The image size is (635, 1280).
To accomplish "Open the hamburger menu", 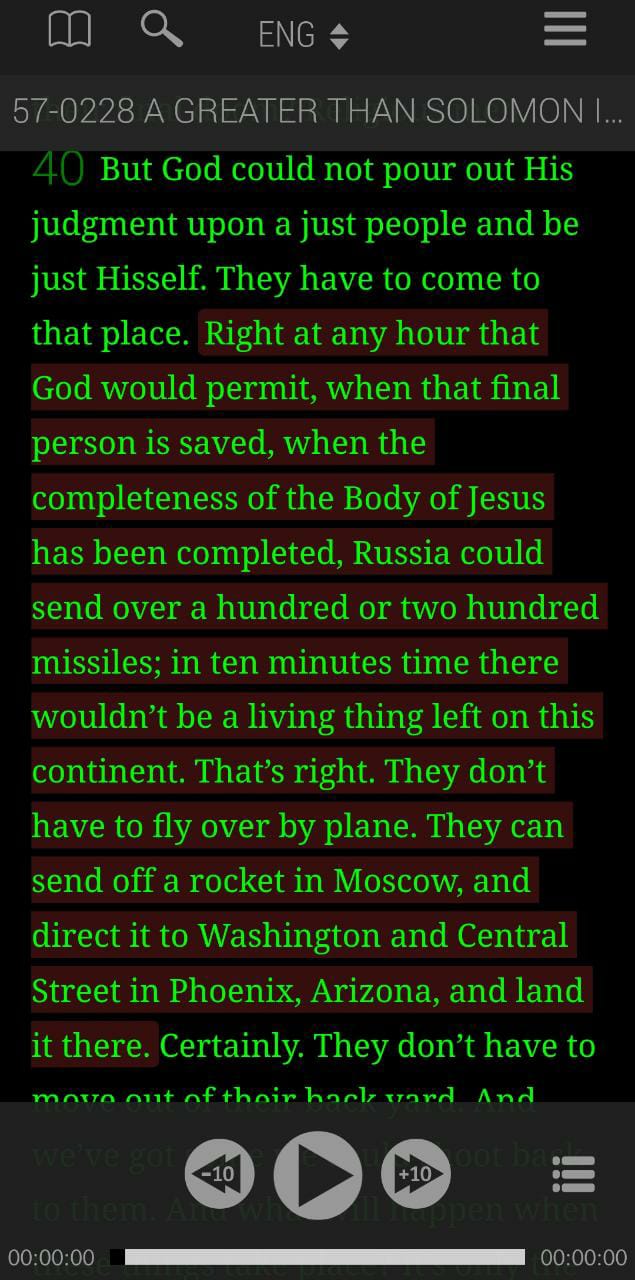I will [x=565, y=30].
